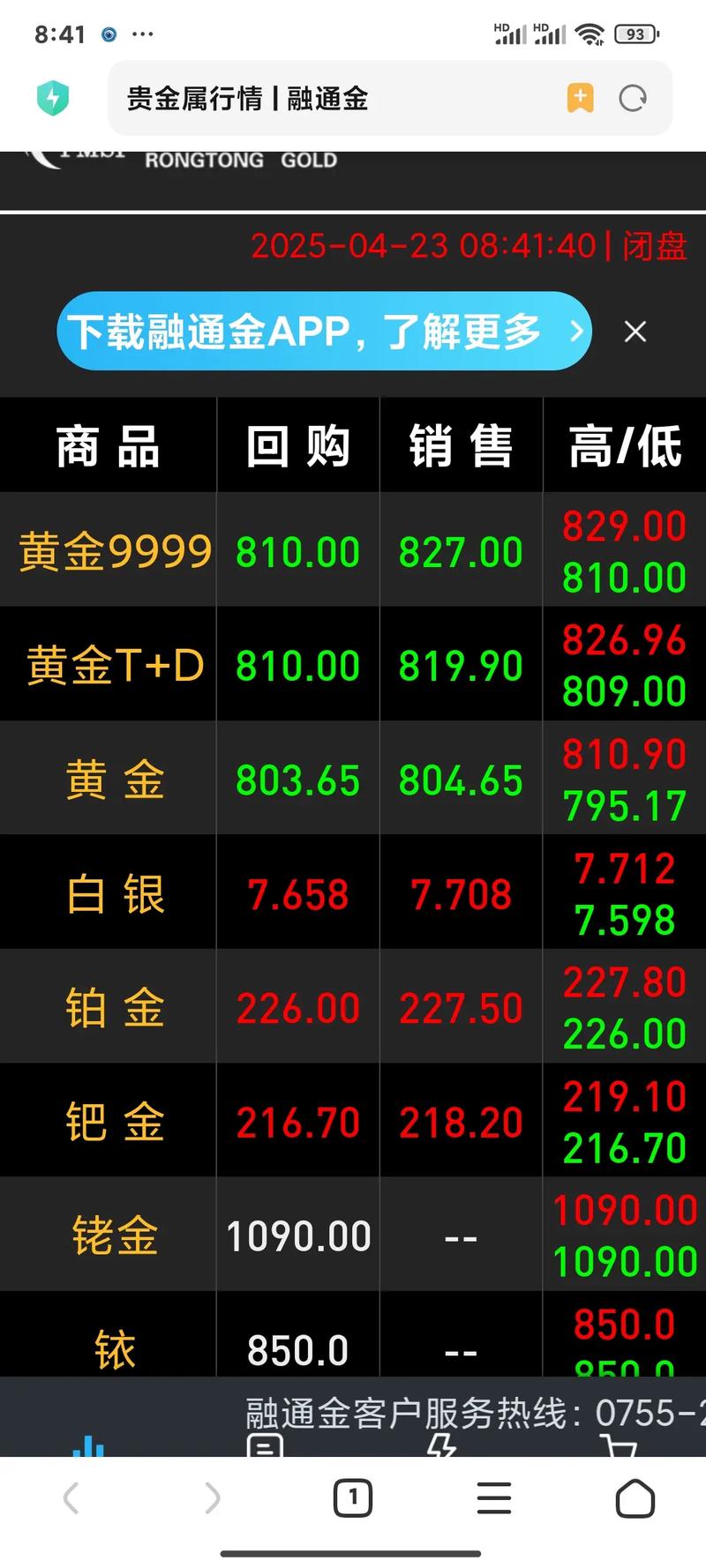Tap the green shield security icon

point(53,98)
